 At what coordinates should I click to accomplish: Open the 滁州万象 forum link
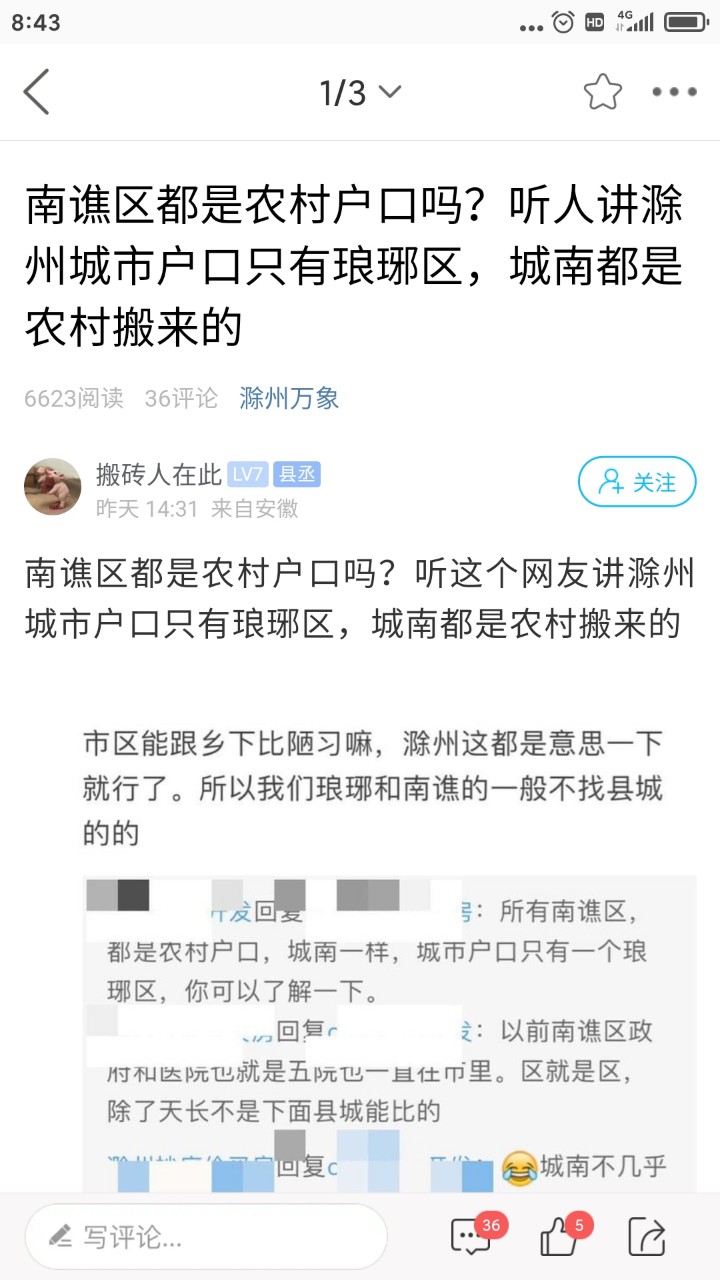(x=289, y=398)
